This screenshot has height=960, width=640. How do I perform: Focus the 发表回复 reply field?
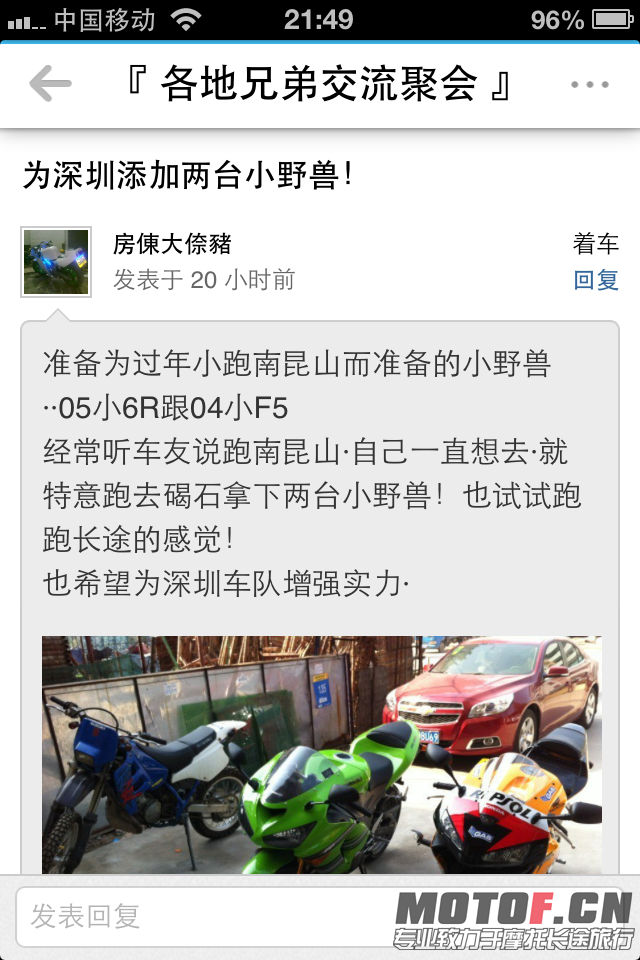point(200,916)
